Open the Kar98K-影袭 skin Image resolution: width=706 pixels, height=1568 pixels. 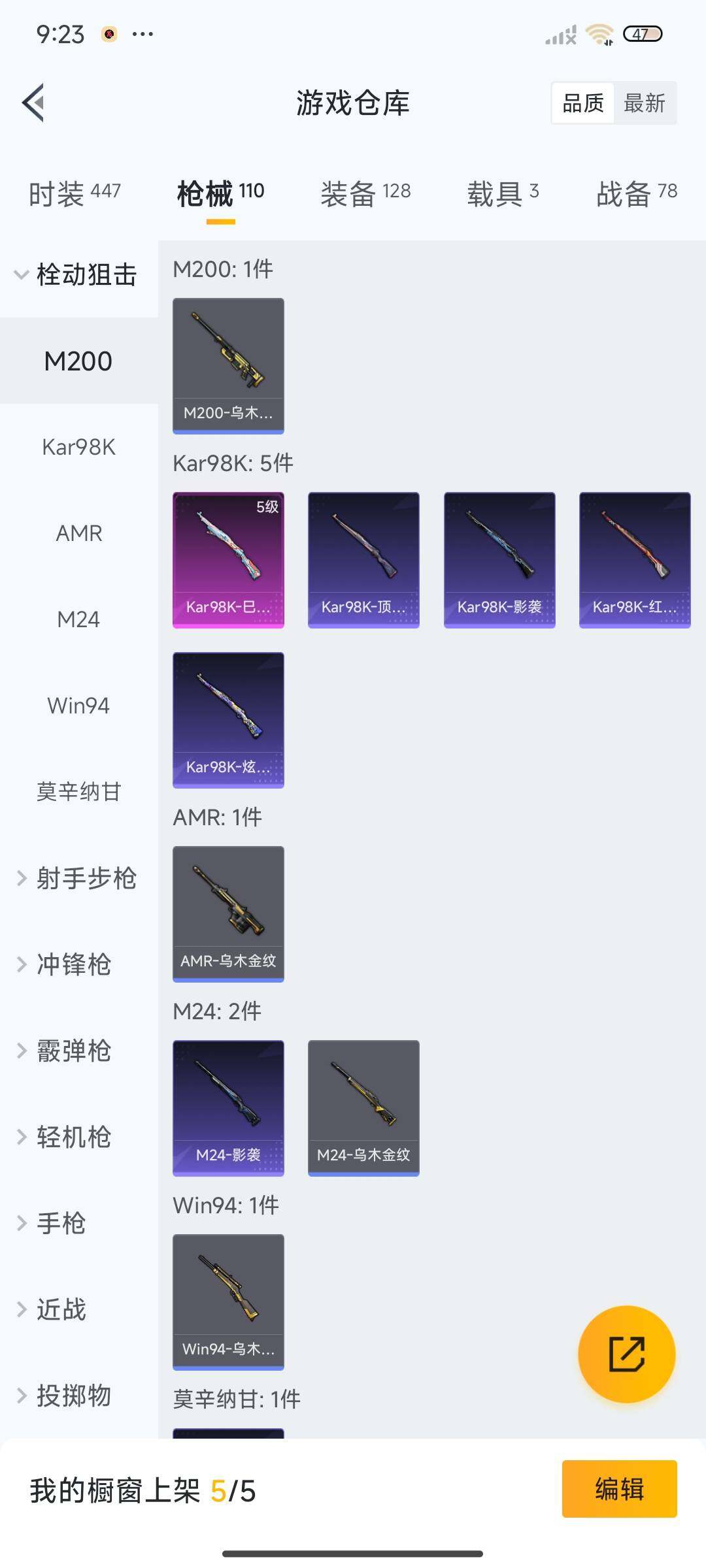499,559
